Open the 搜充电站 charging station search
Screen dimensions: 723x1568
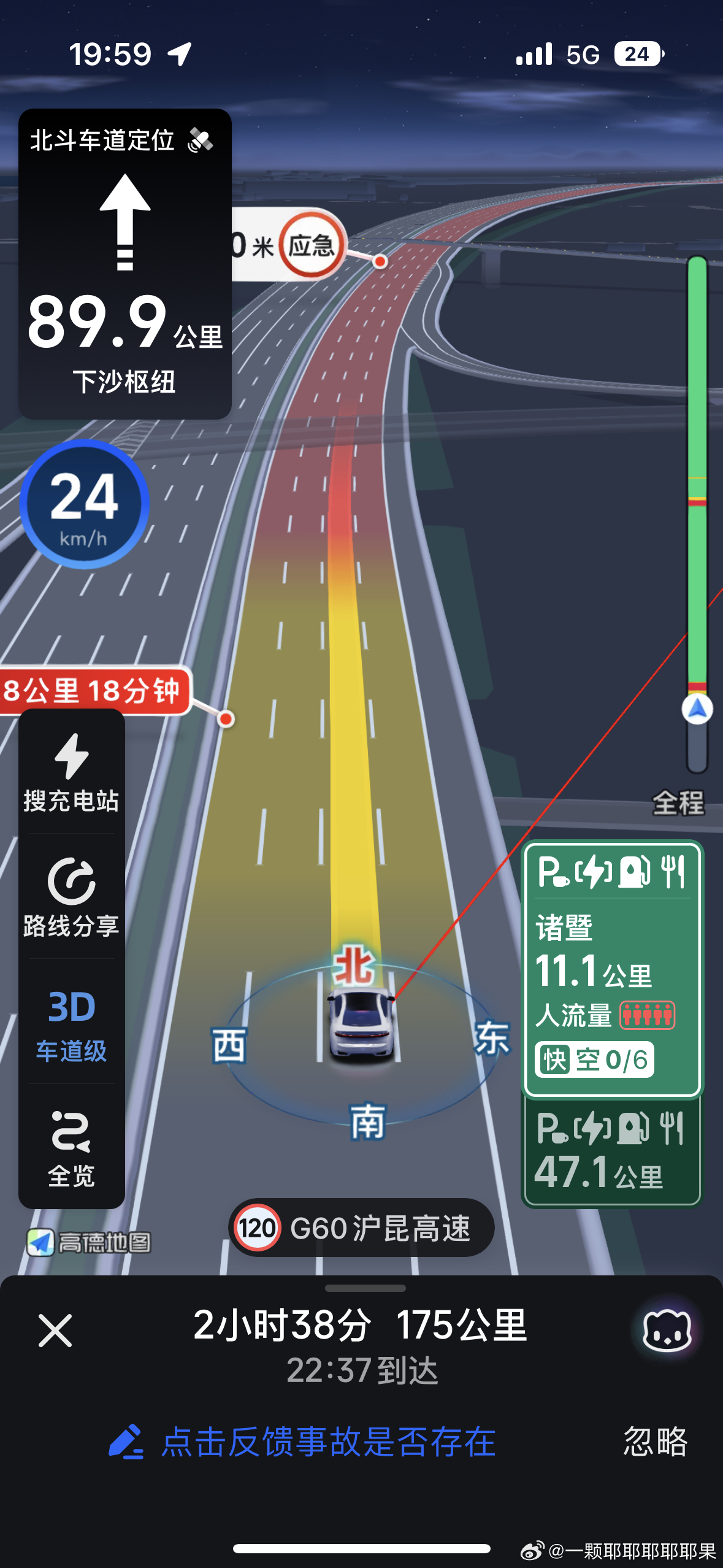pos(71,773)
